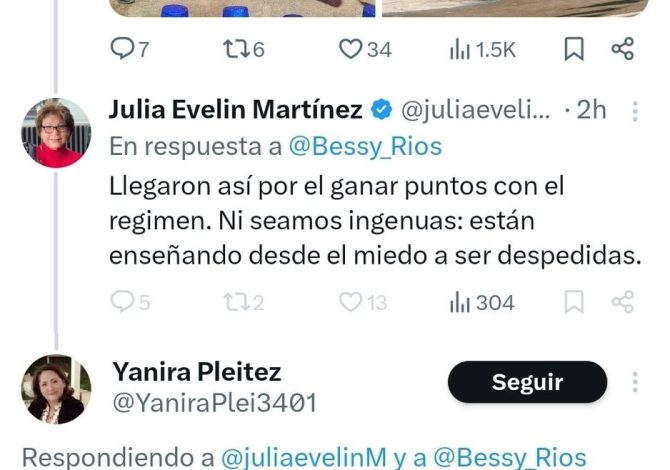Open the @Bessy_Rios mention under Julia's name
The width and height of the screenshot is (670, 470).
point(365,146)
